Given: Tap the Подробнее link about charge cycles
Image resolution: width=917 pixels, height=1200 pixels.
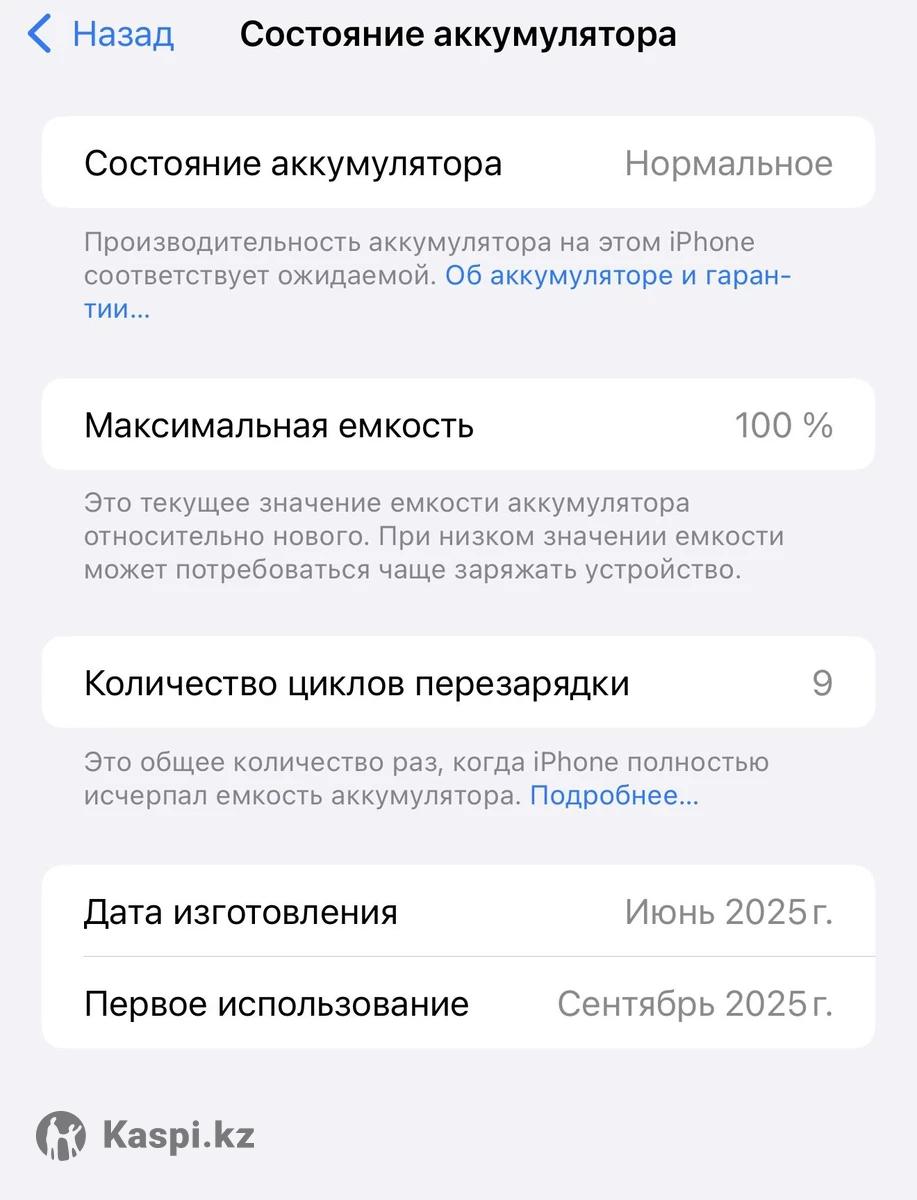Looking at the screenshot, I should coord(613,797).
